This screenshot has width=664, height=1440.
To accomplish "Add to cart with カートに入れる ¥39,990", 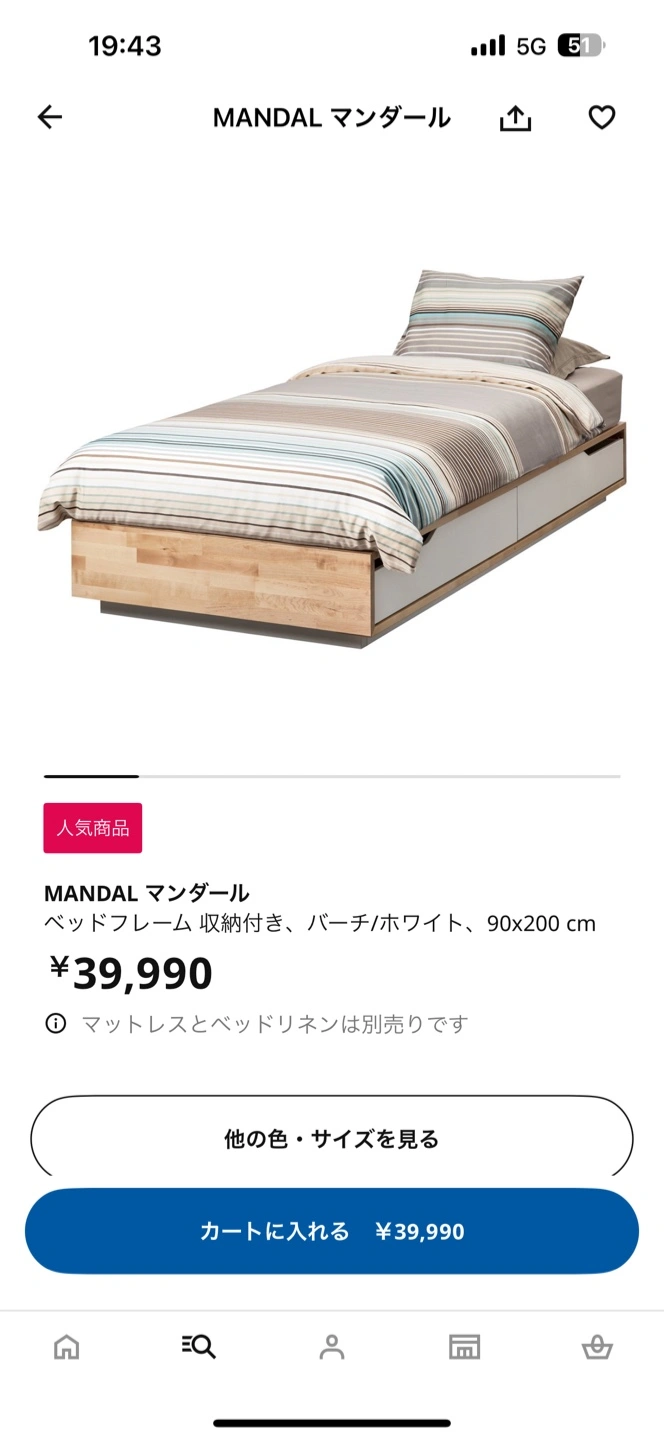I will (x=332, y=1231).
